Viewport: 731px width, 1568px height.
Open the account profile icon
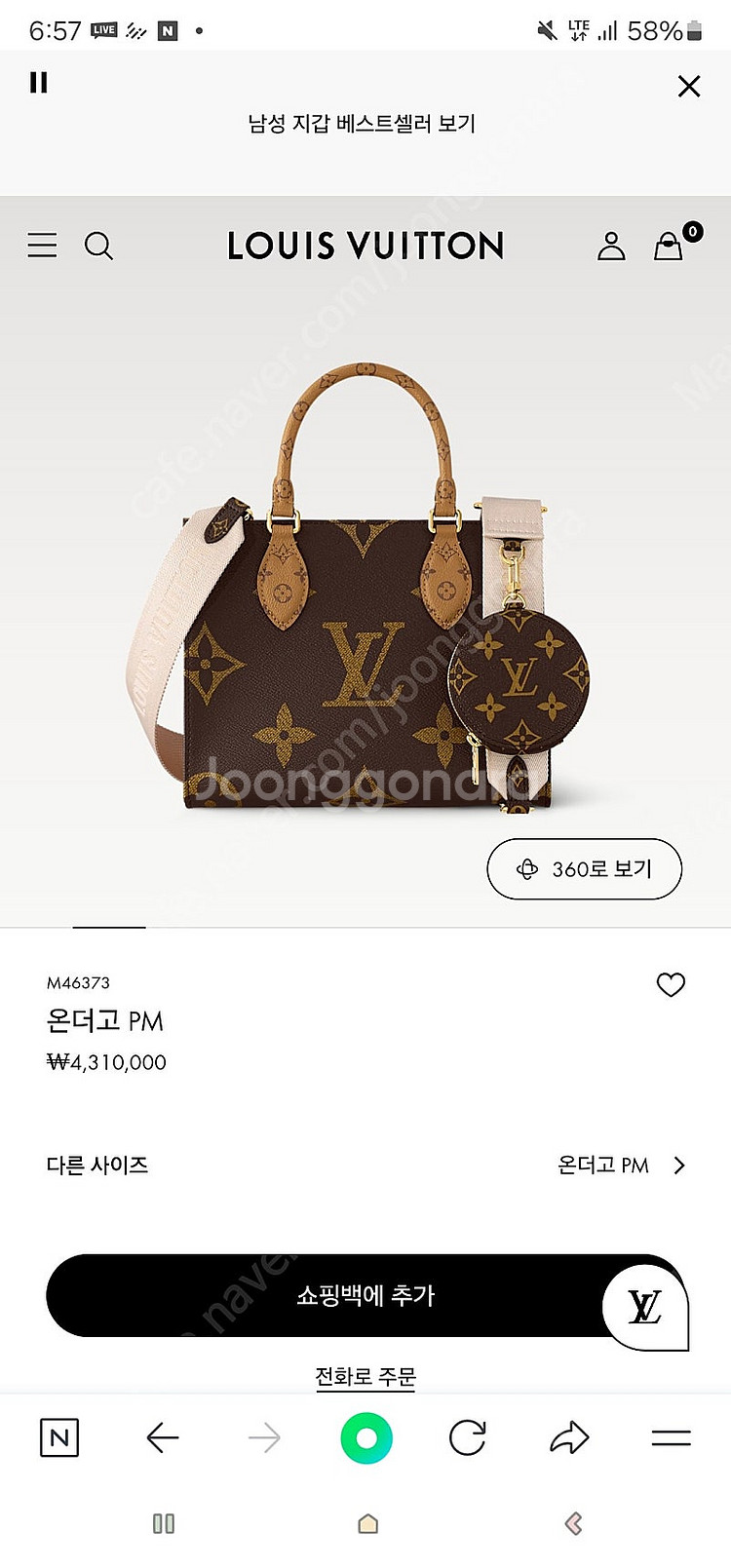611,246
